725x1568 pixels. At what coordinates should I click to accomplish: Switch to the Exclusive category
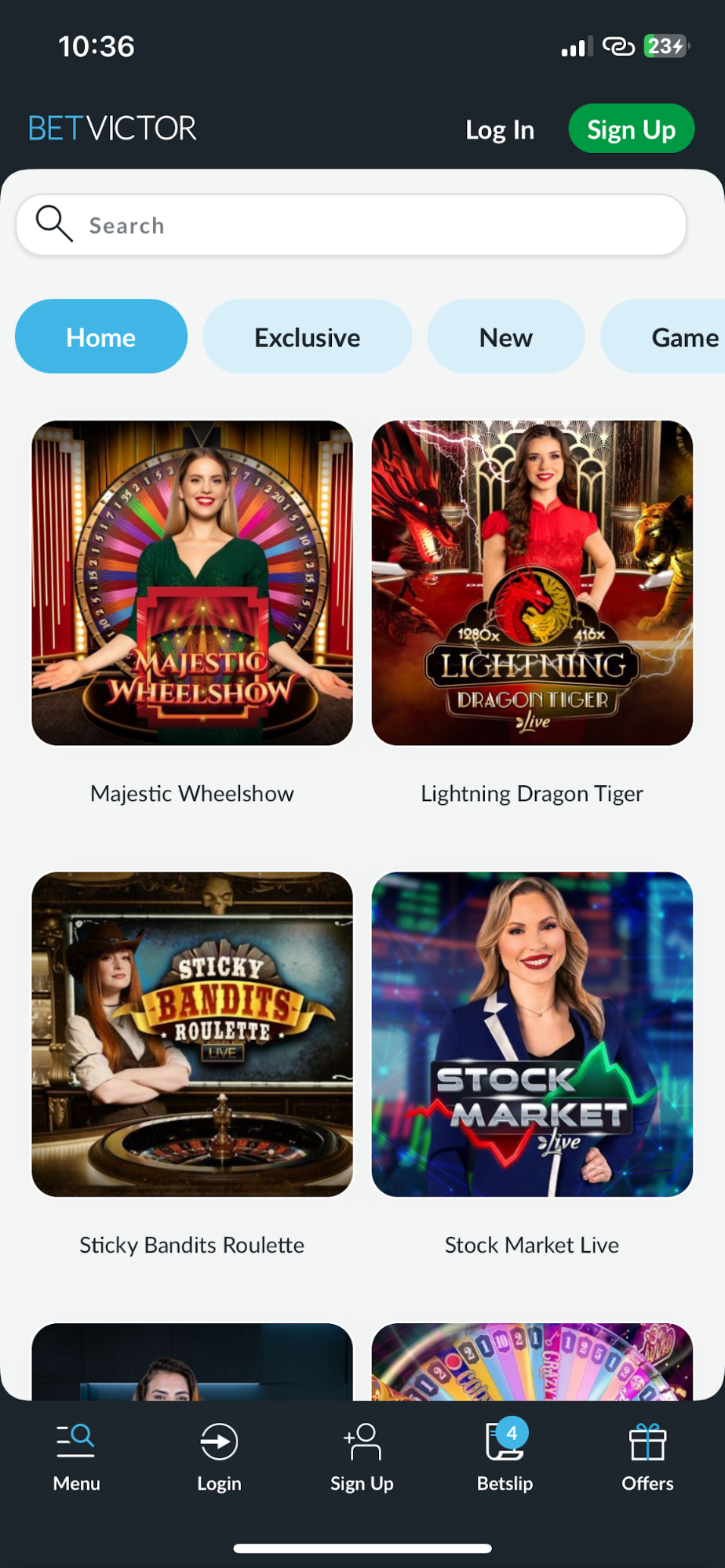[x=307, y=336]
